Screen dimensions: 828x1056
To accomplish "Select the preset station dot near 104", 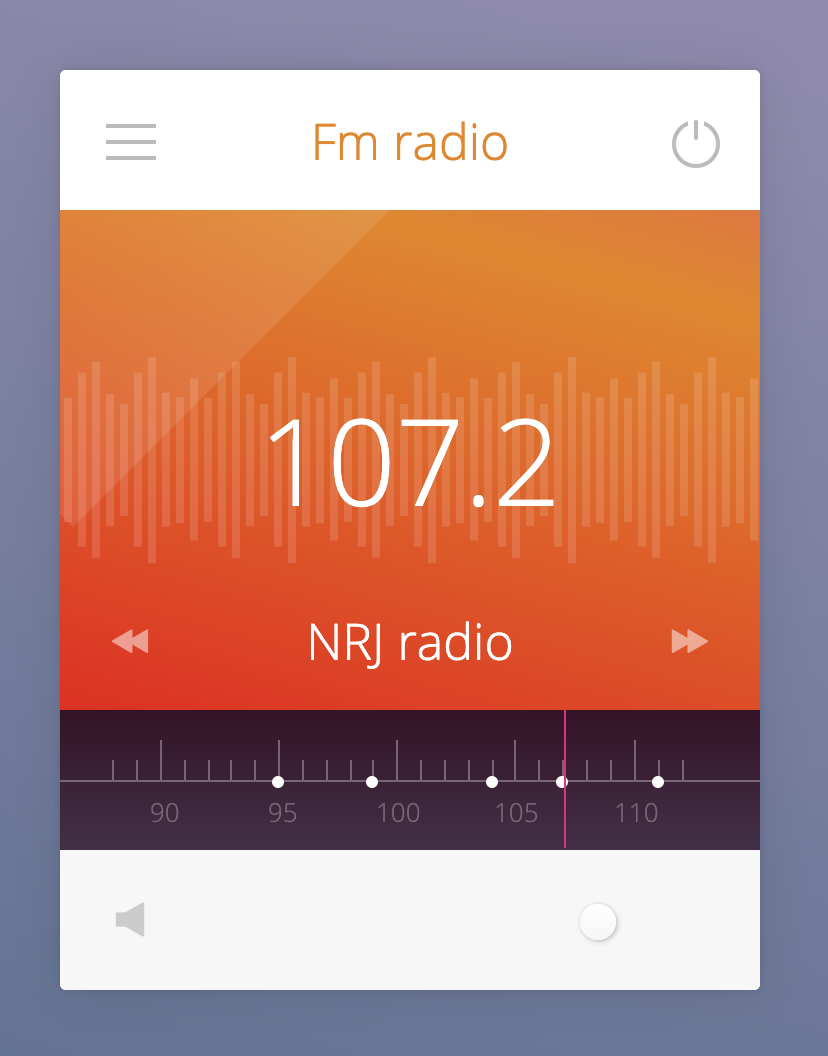I will click(x=492, y=782).
